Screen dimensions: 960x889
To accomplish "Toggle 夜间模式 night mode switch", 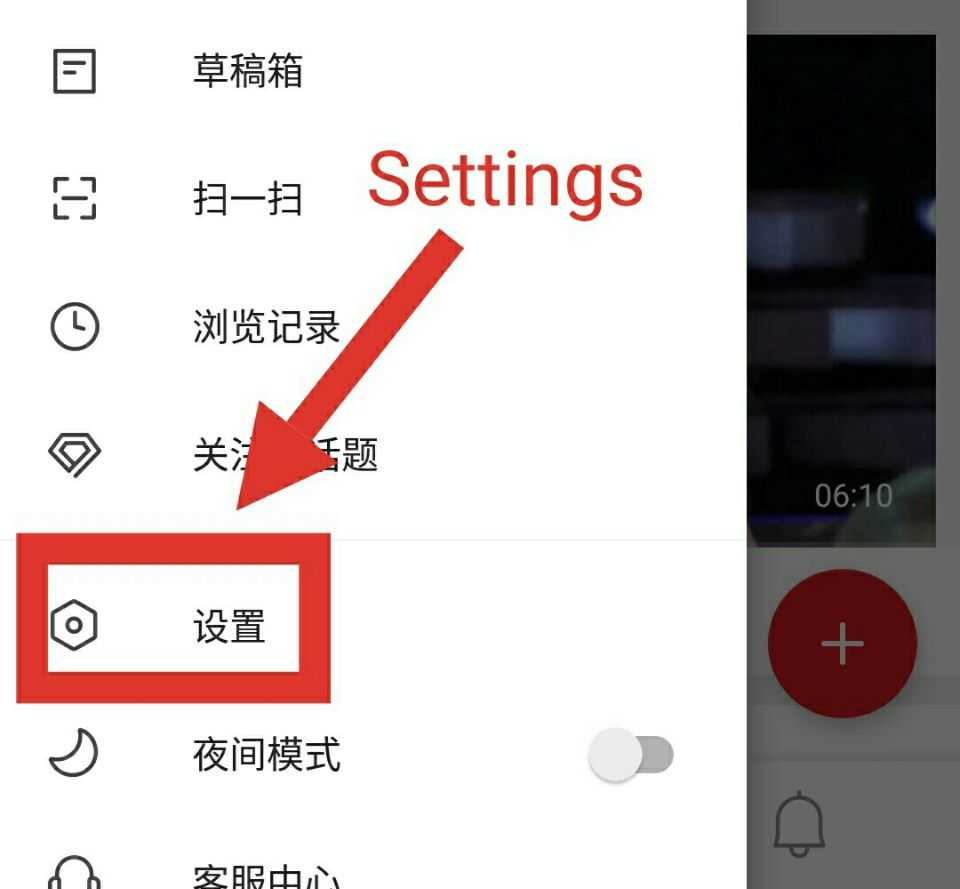I will (x=630, y=755).
